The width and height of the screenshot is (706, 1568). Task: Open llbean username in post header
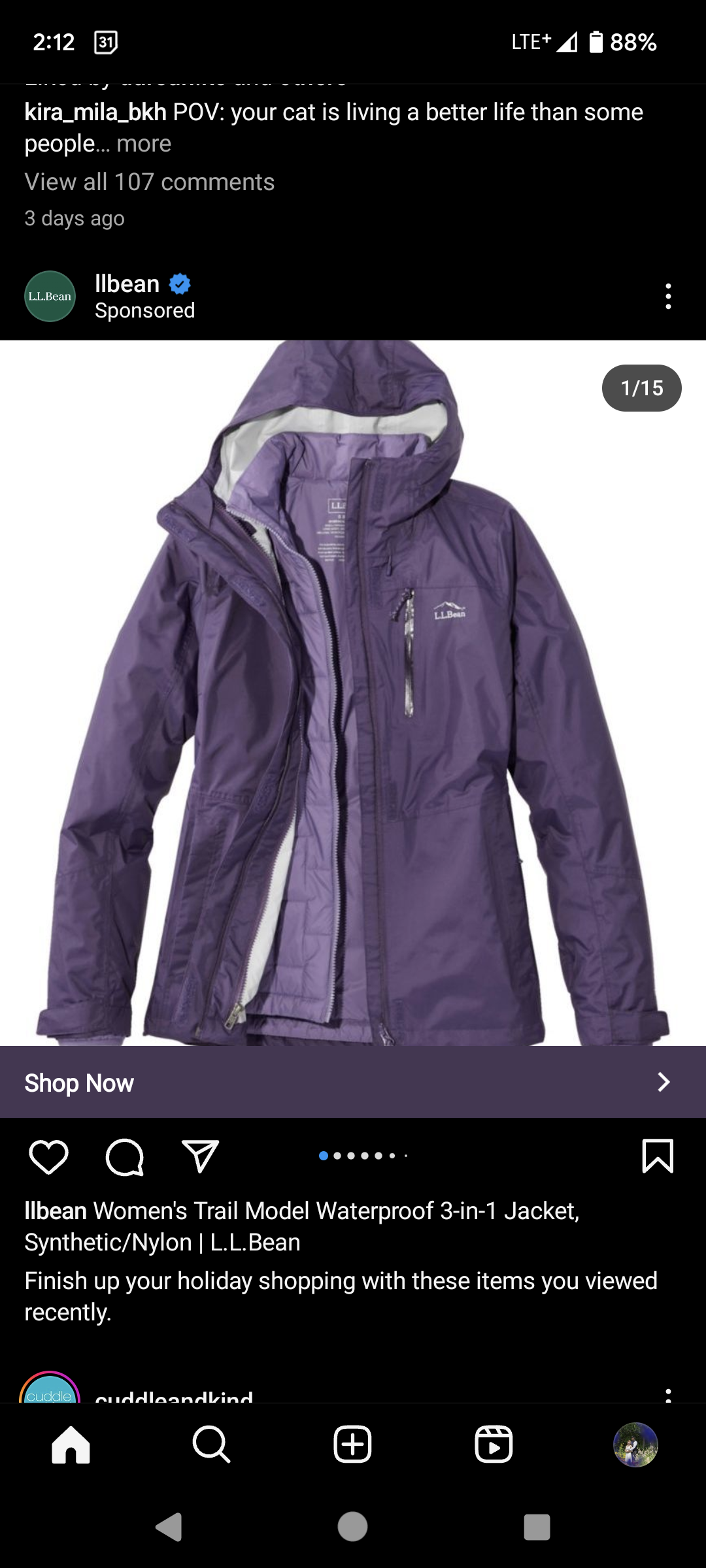click(127, 284)
